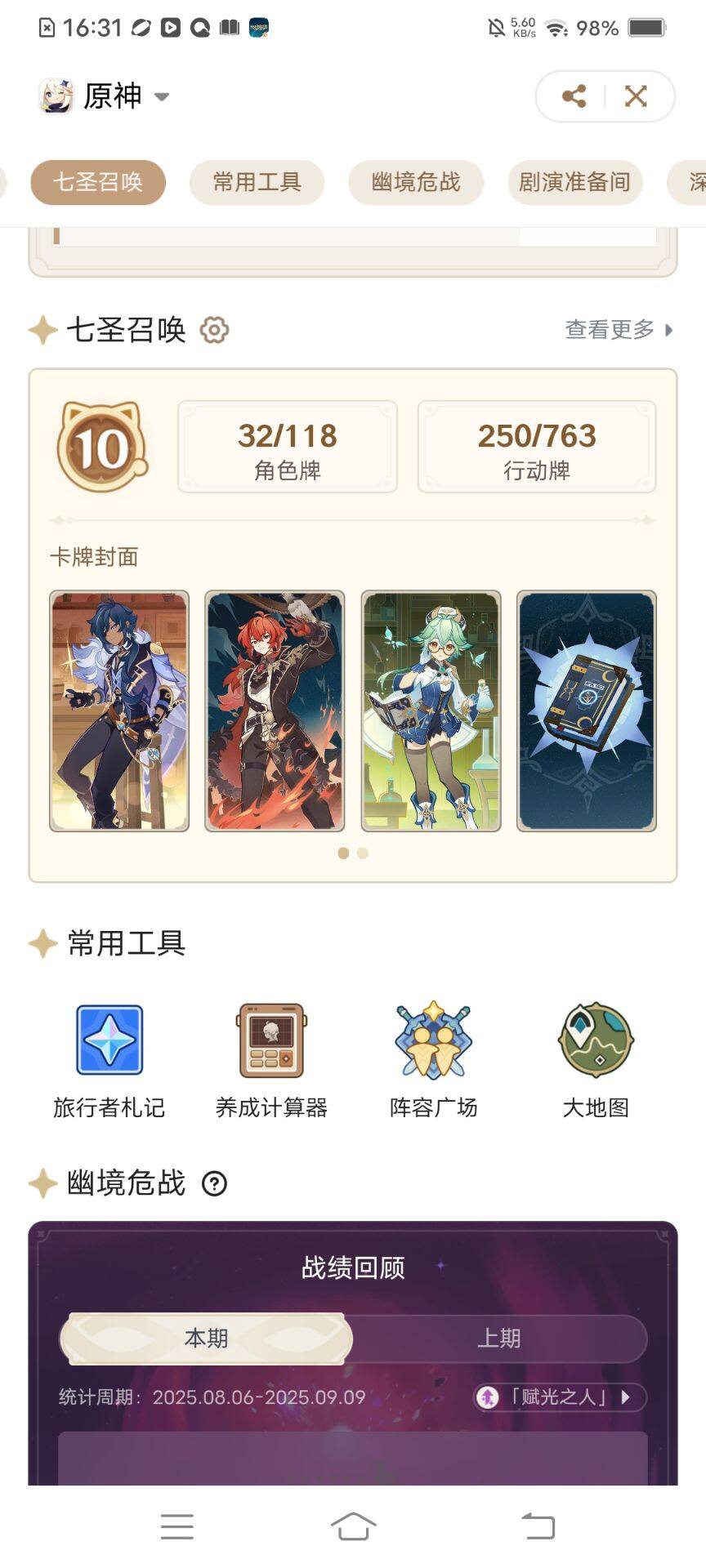Go to the 剧演准备间 tab
This screenshot has width=706, height=1568.
tap(574, 182)
